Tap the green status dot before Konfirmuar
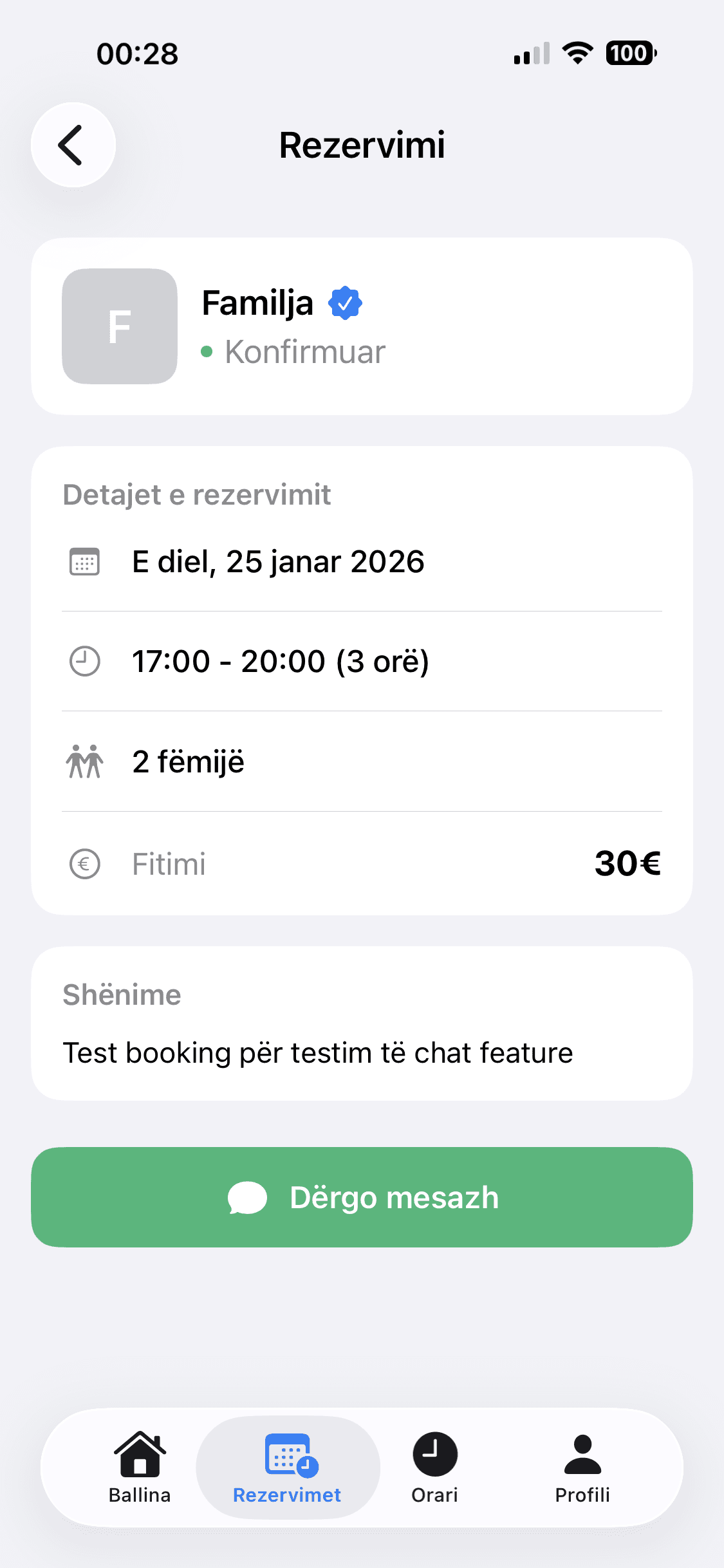 click(207, 351)
